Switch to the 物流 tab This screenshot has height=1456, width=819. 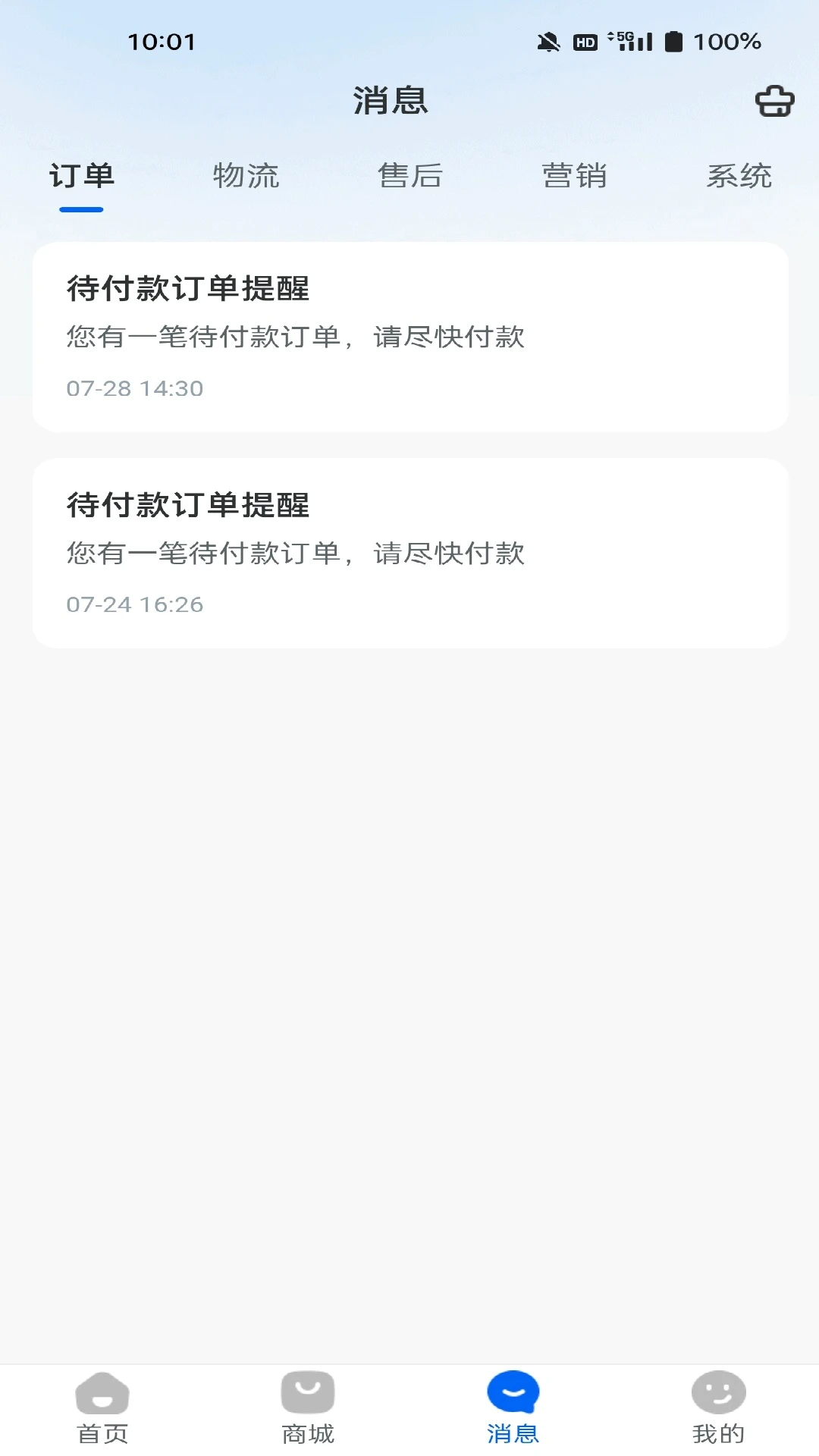[x=246, y=176]
